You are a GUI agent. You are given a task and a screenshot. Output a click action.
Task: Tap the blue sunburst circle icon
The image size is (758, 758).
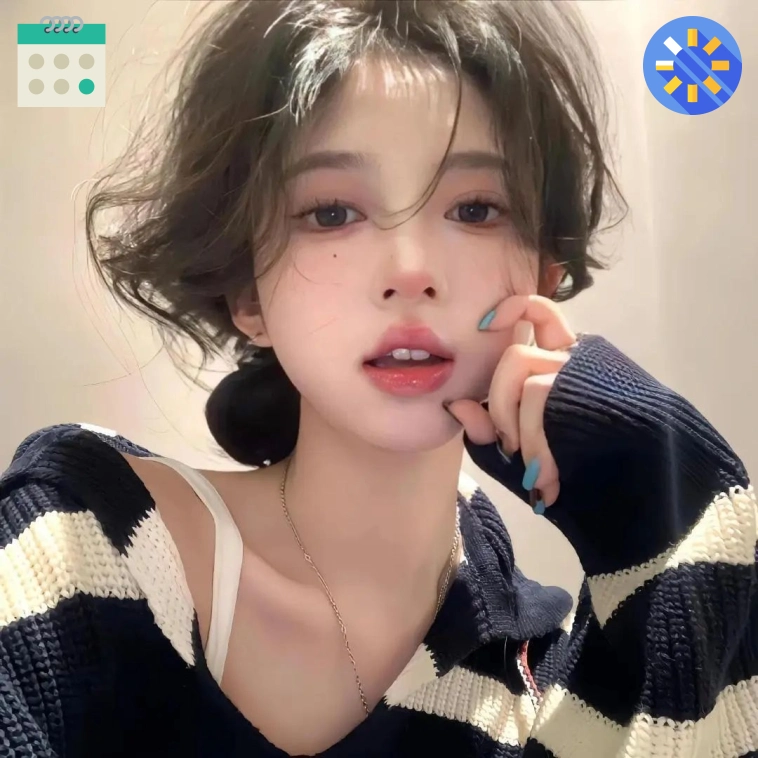[692, 66]
